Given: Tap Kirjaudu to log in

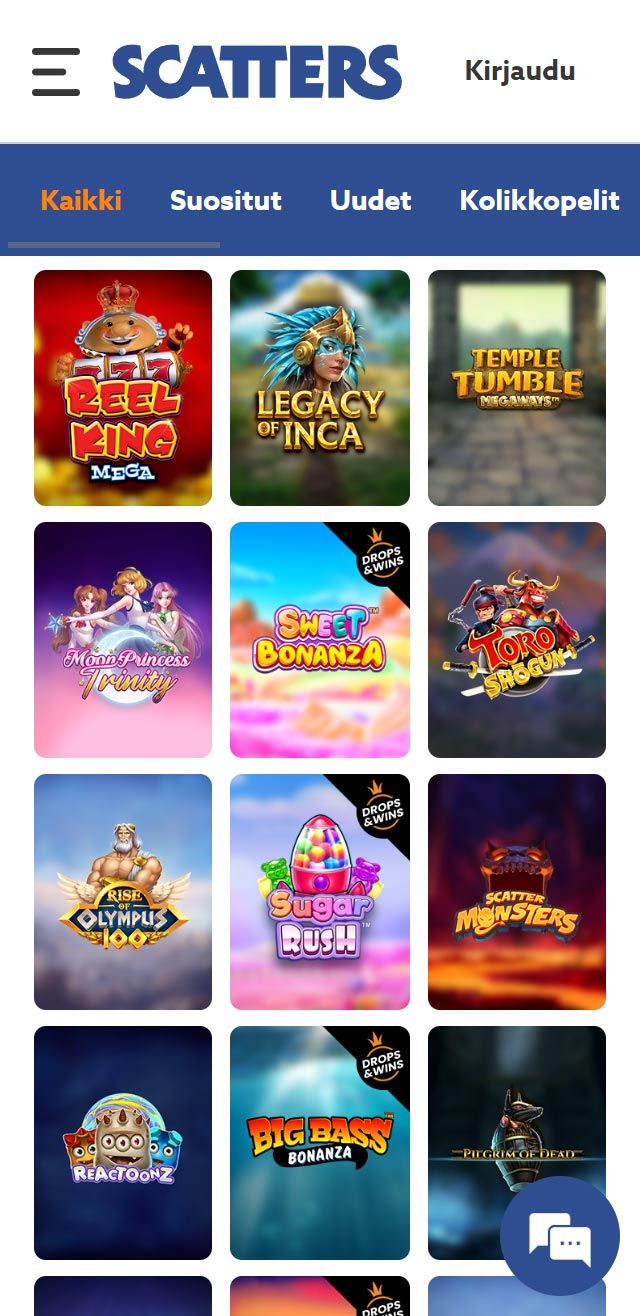Looking at the screenshot, I should tap(519, 71).
